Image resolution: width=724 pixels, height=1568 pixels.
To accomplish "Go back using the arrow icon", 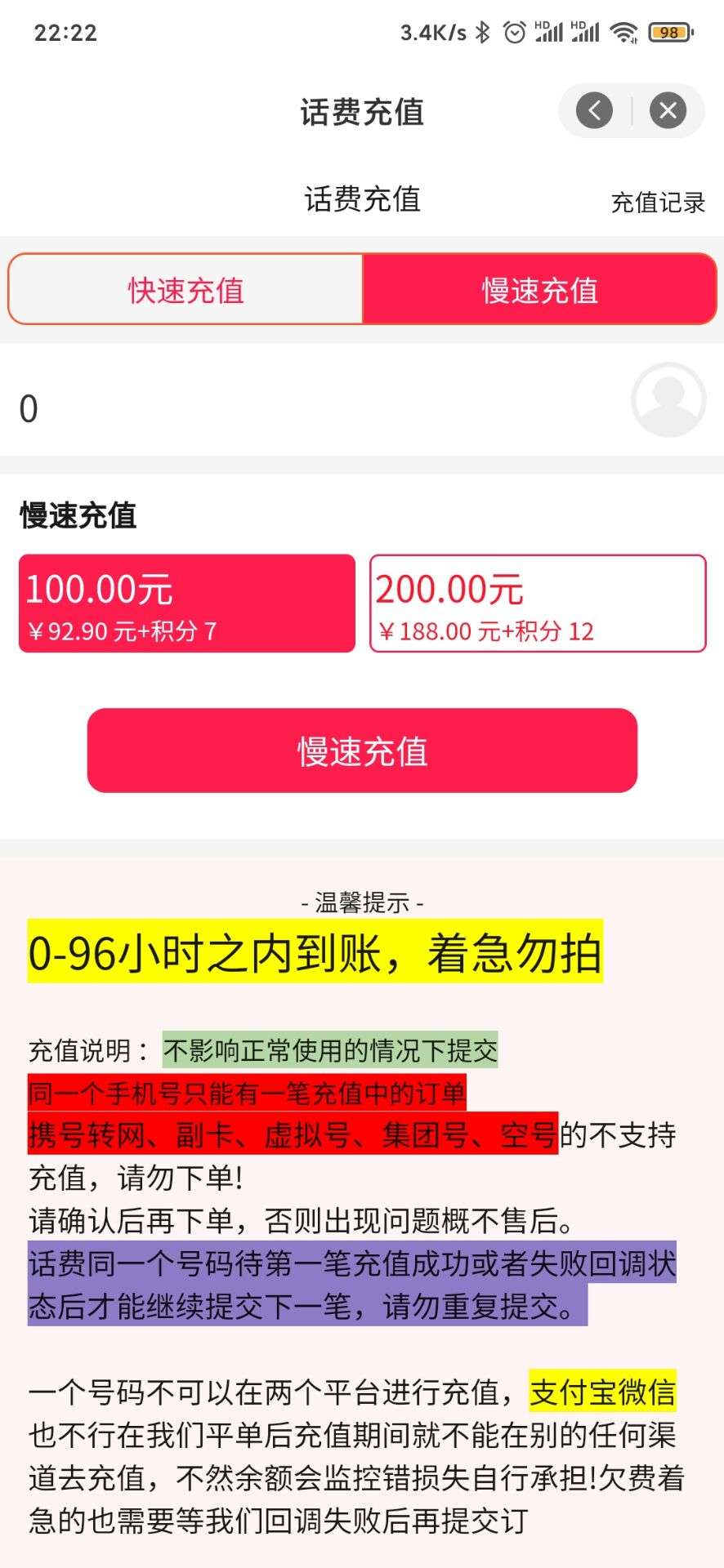I will [594, 110].
